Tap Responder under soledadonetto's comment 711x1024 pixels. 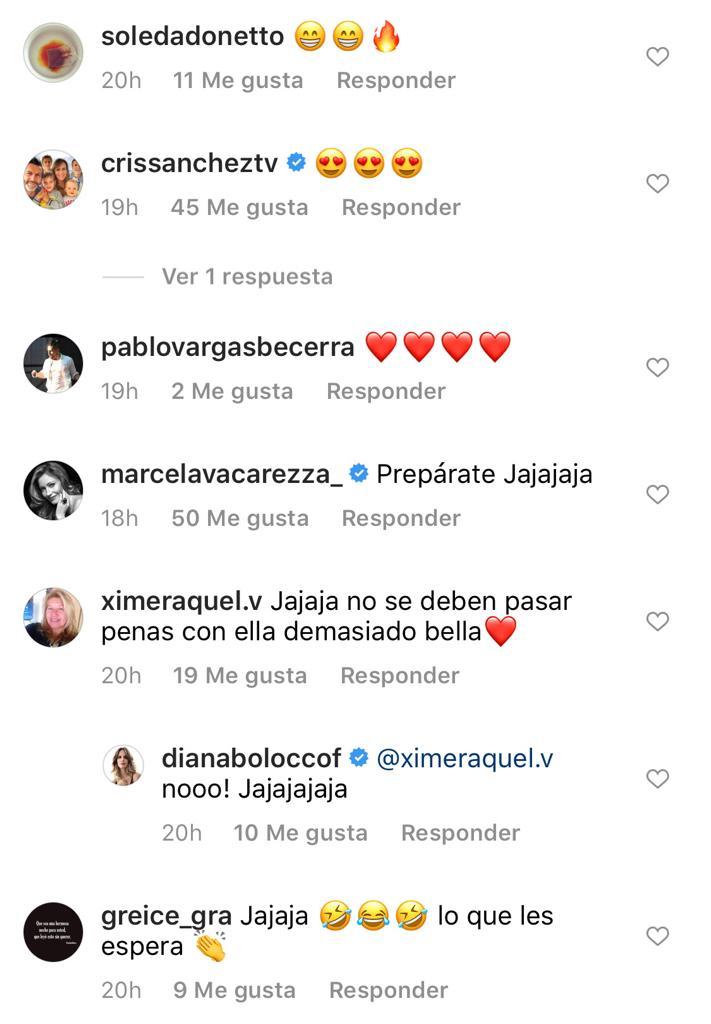click(396, 80)
